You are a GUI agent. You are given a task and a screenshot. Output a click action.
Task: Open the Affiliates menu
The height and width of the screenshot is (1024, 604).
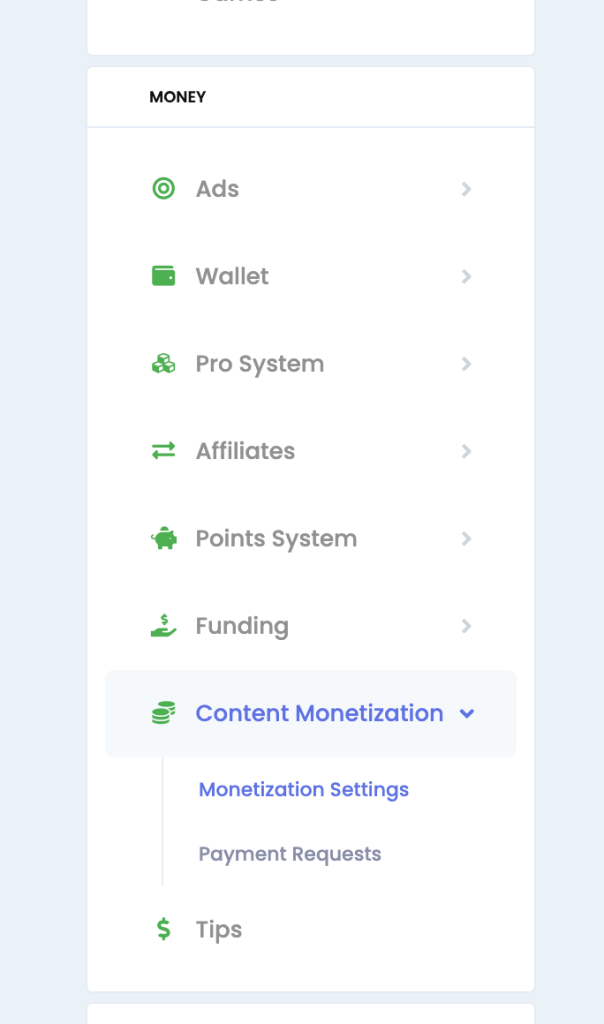tap(311, 451)
